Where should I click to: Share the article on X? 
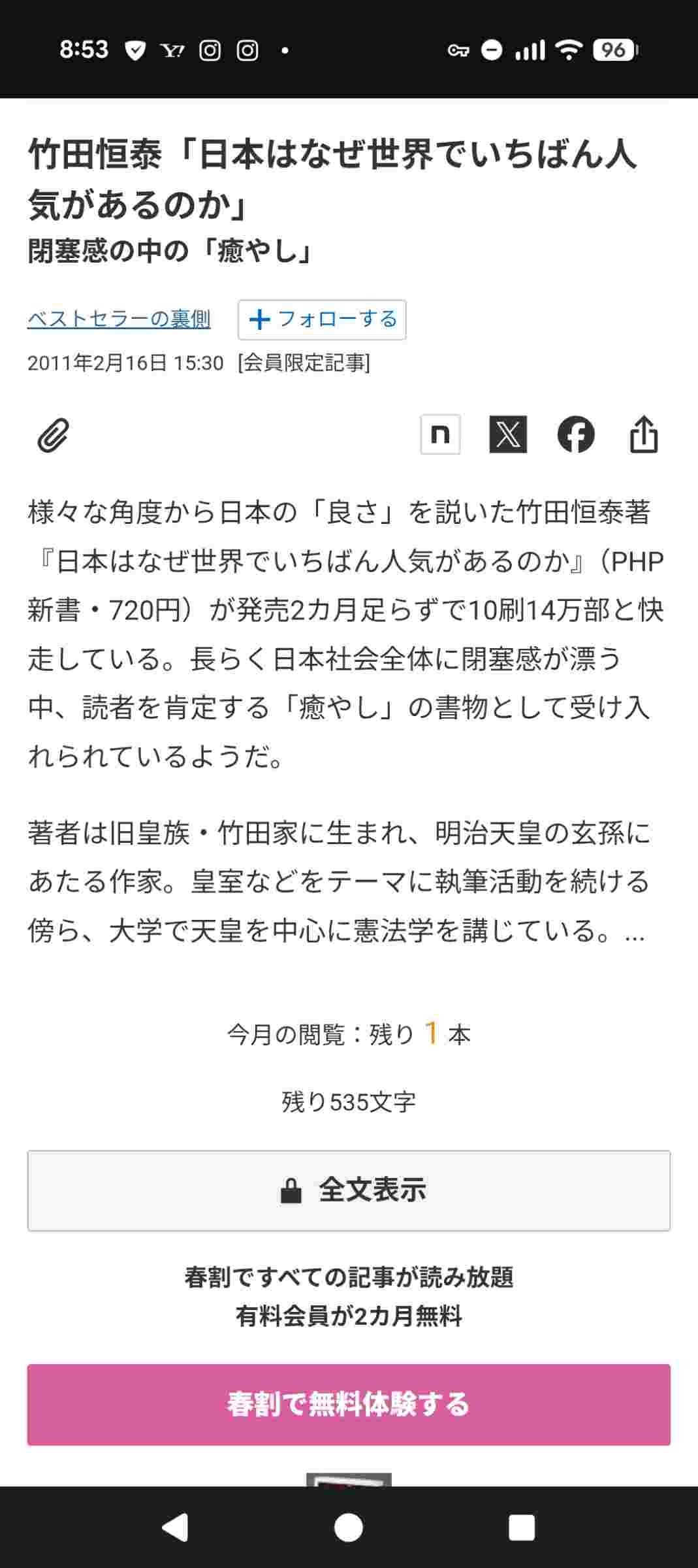[508, 434]
